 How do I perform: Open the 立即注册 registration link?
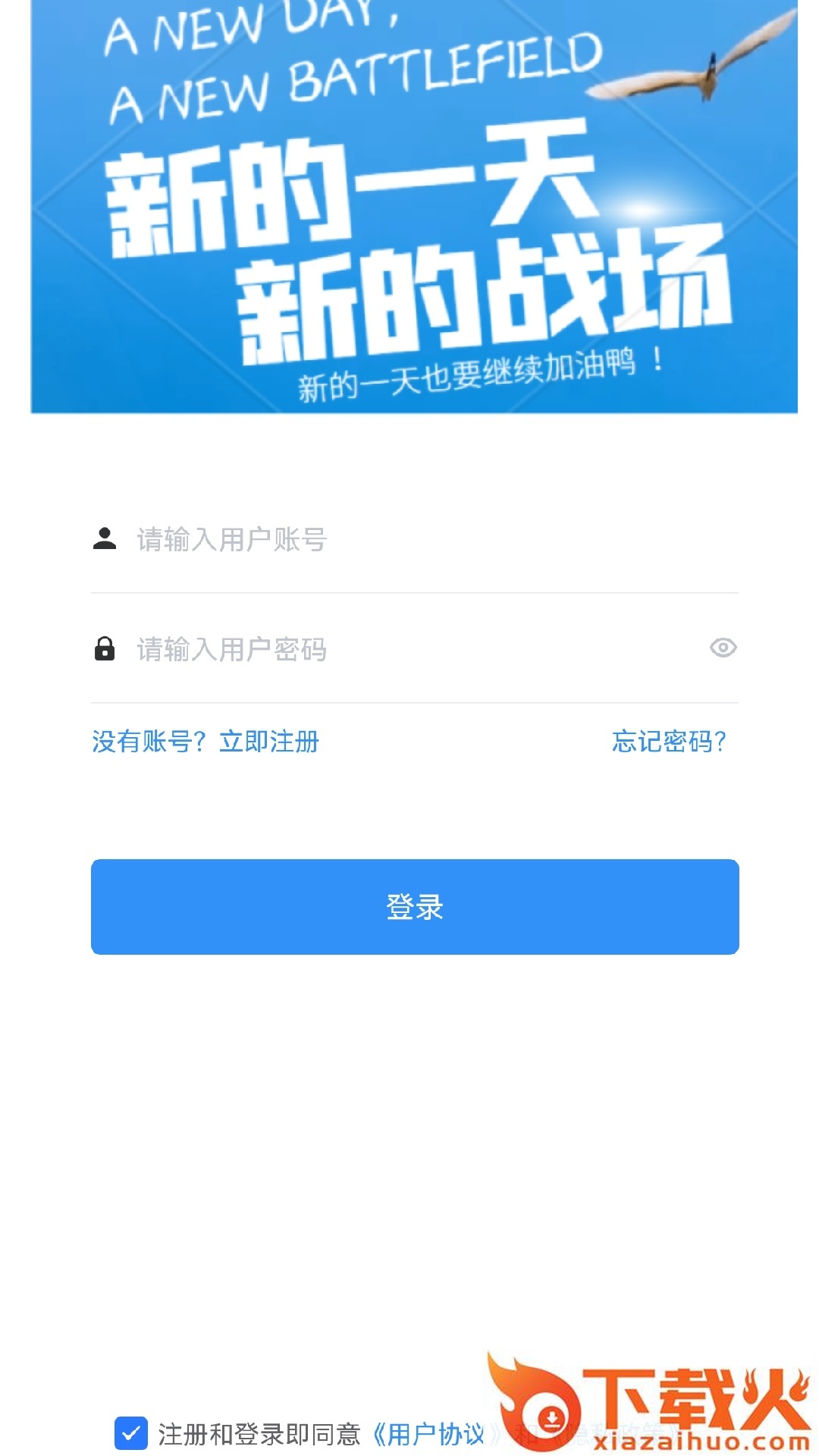click(269, 742)
